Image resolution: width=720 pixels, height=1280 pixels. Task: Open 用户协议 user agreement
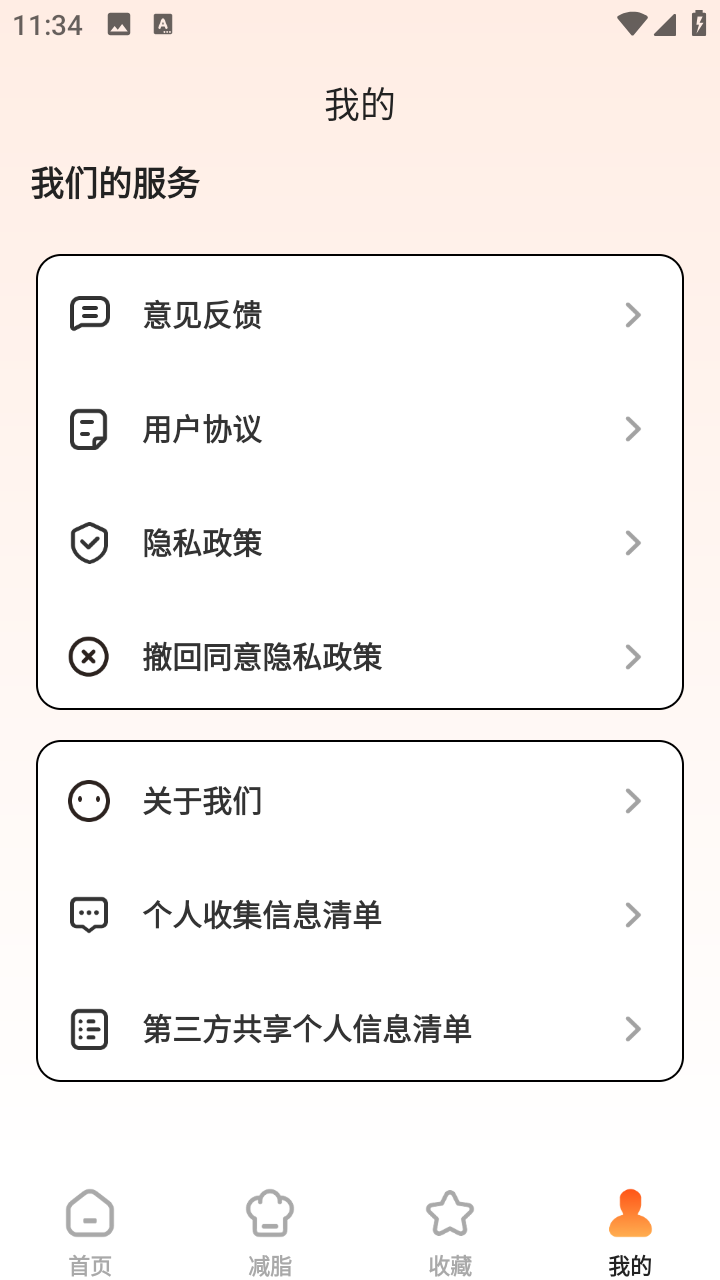coord(360,429)
